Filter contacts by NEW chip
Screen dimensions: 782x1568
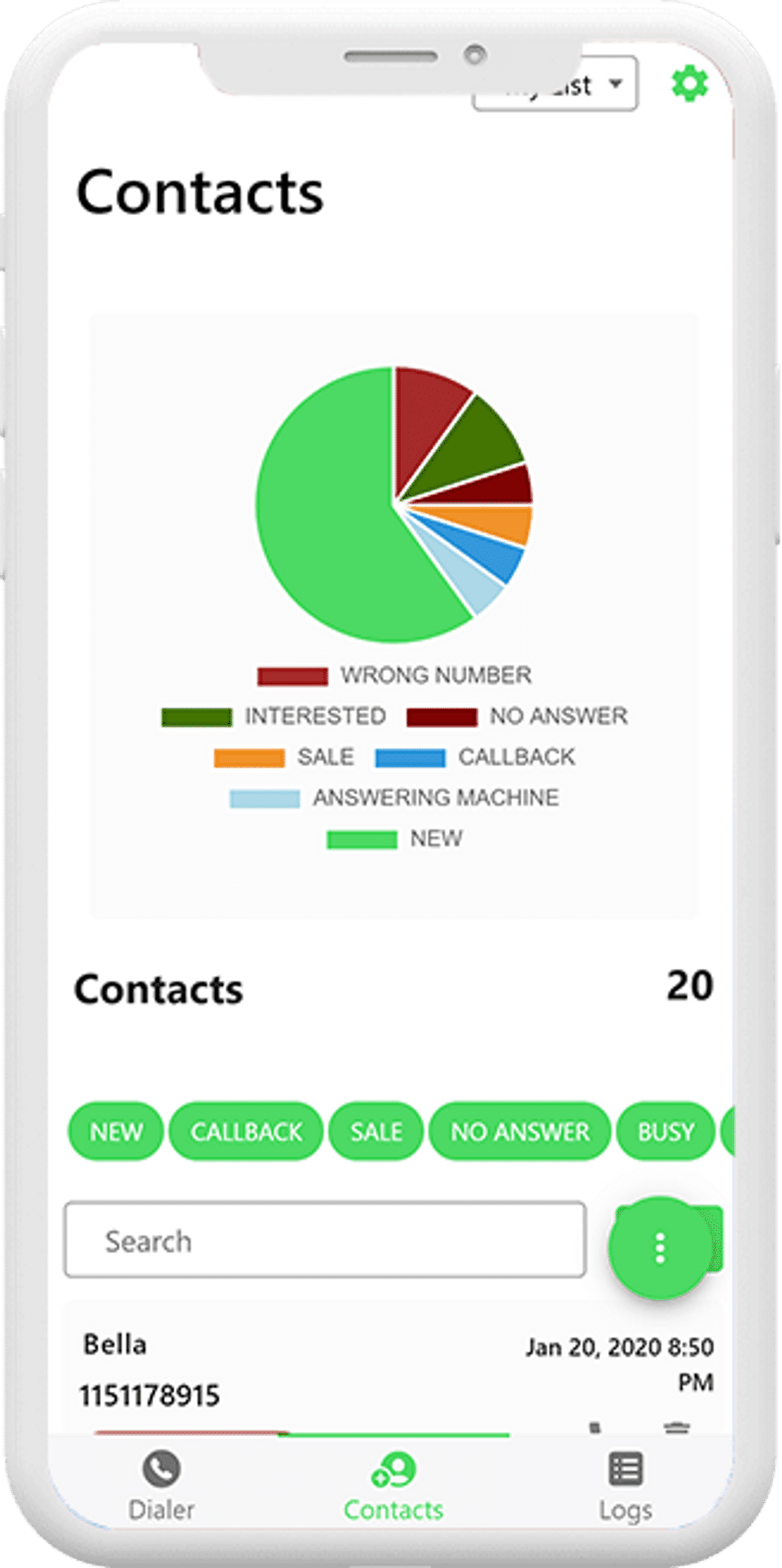coord(116,1132)
